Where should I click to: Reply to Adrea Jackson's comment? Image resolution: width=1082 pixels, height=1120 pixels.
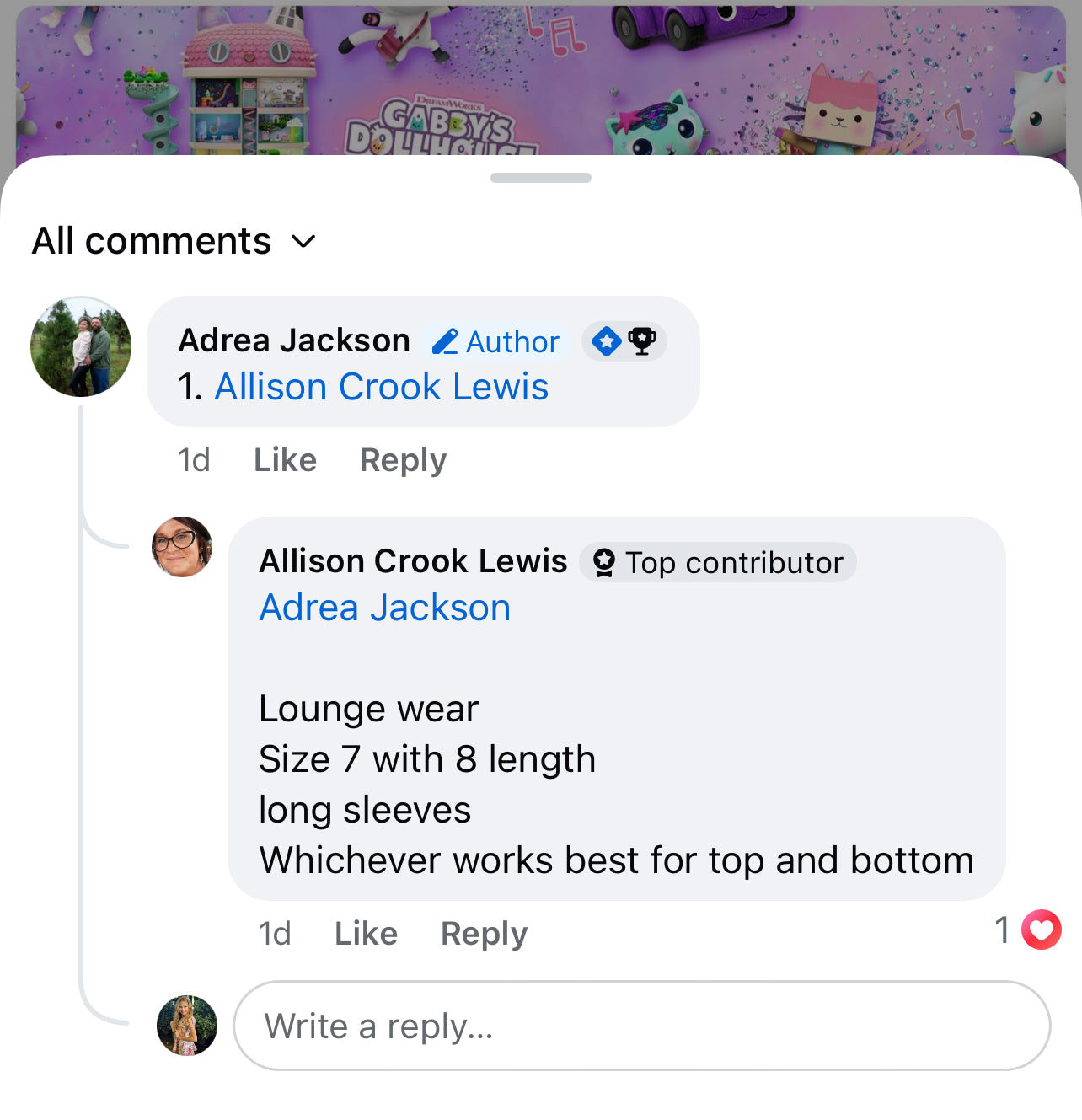click(403, 460)
